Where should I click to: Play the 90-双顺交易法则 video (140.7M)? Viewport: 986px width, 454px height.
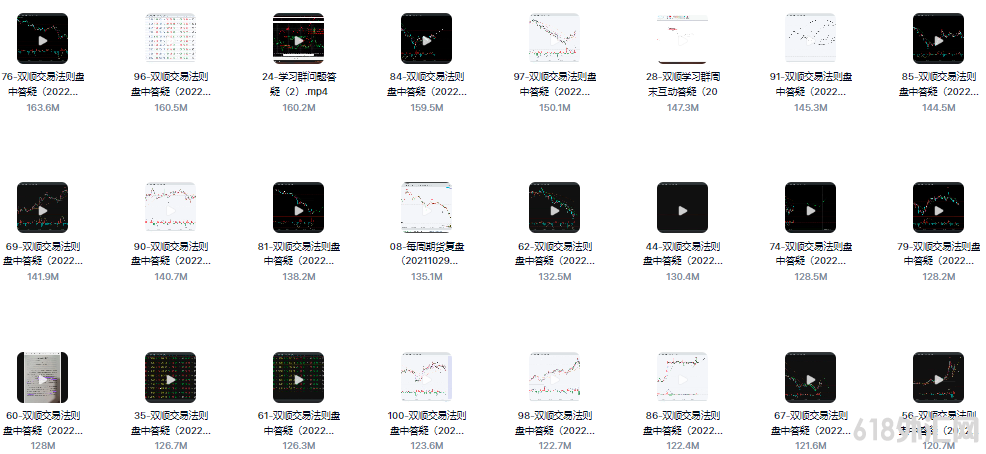coord(170,208)
